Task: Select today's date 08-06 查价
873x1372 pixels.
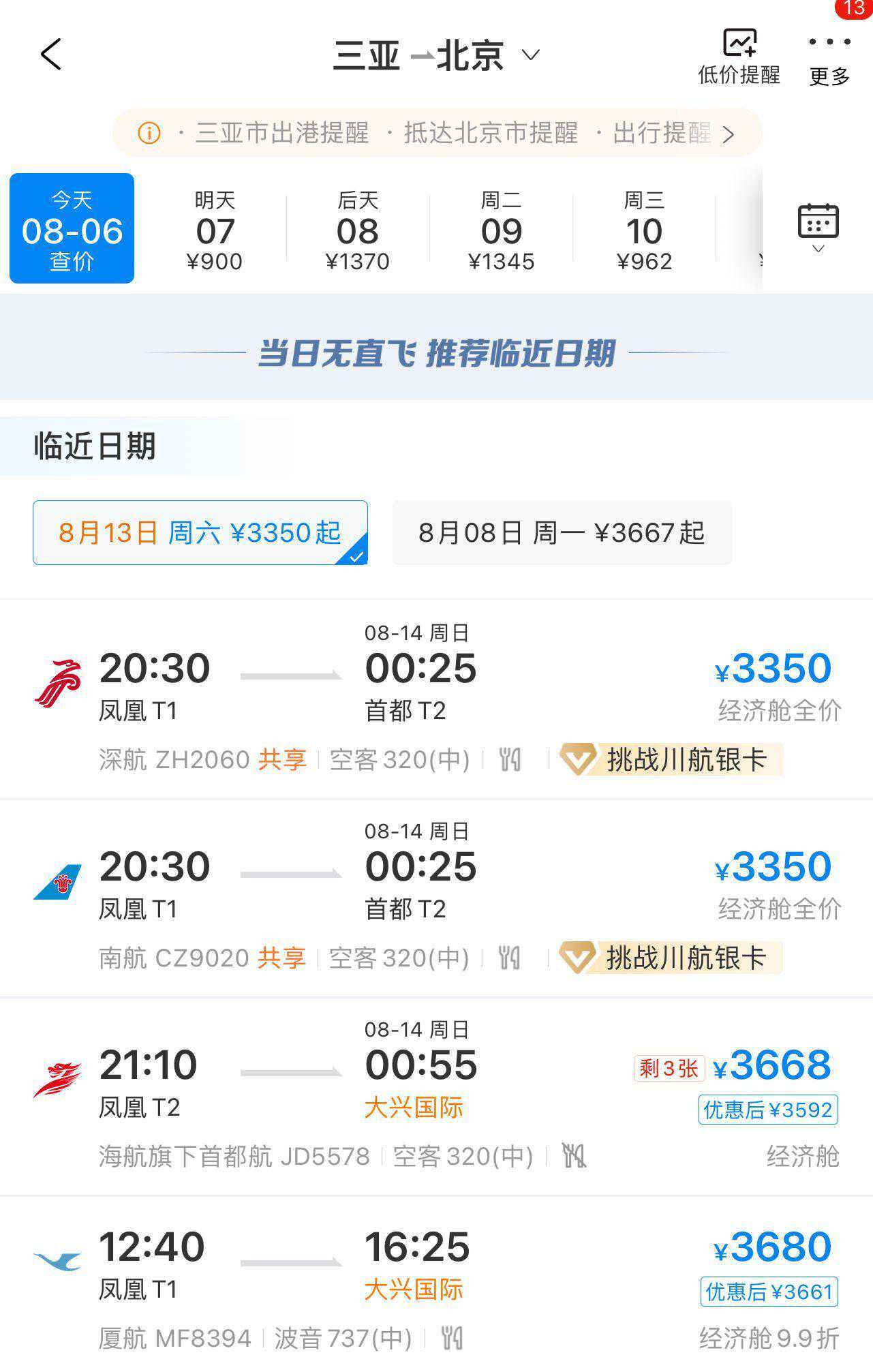Action: coord(72,229)
